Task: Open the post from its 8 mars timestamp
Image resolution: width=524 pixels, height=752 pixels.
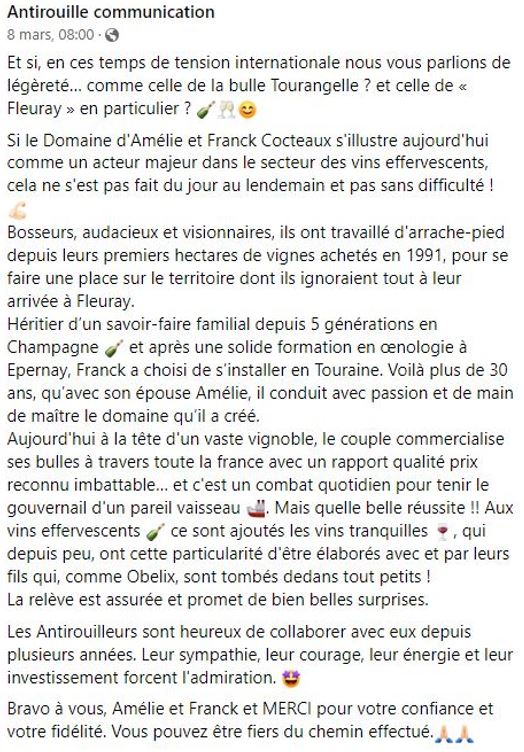Action: [50, 35]
